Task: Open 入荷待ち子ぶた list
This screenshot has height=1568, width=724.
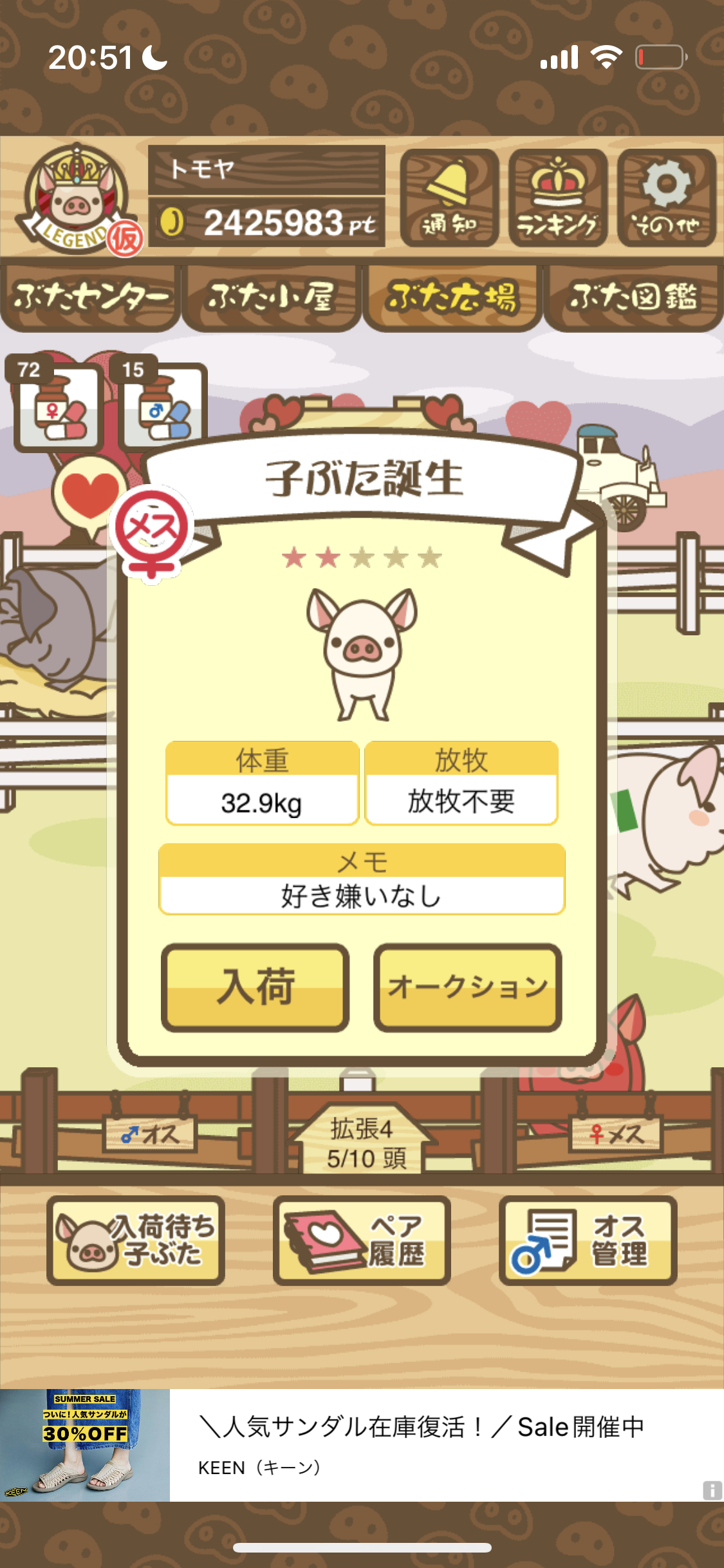Action: point(136,1240)
